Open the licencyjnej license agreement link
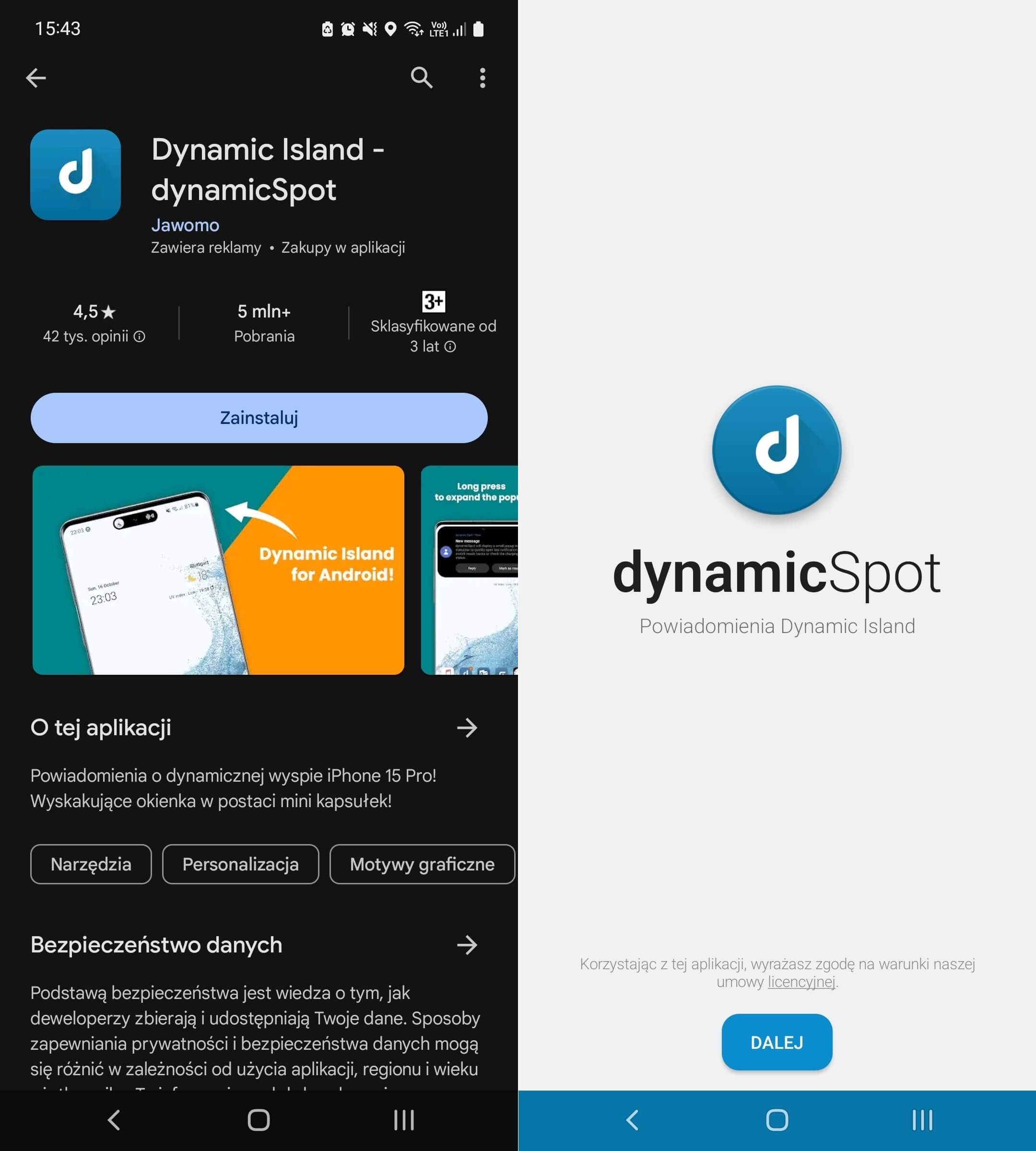Image resolution: width=1036 pixels, height=1151 pixels. click(x=801, y=982)
